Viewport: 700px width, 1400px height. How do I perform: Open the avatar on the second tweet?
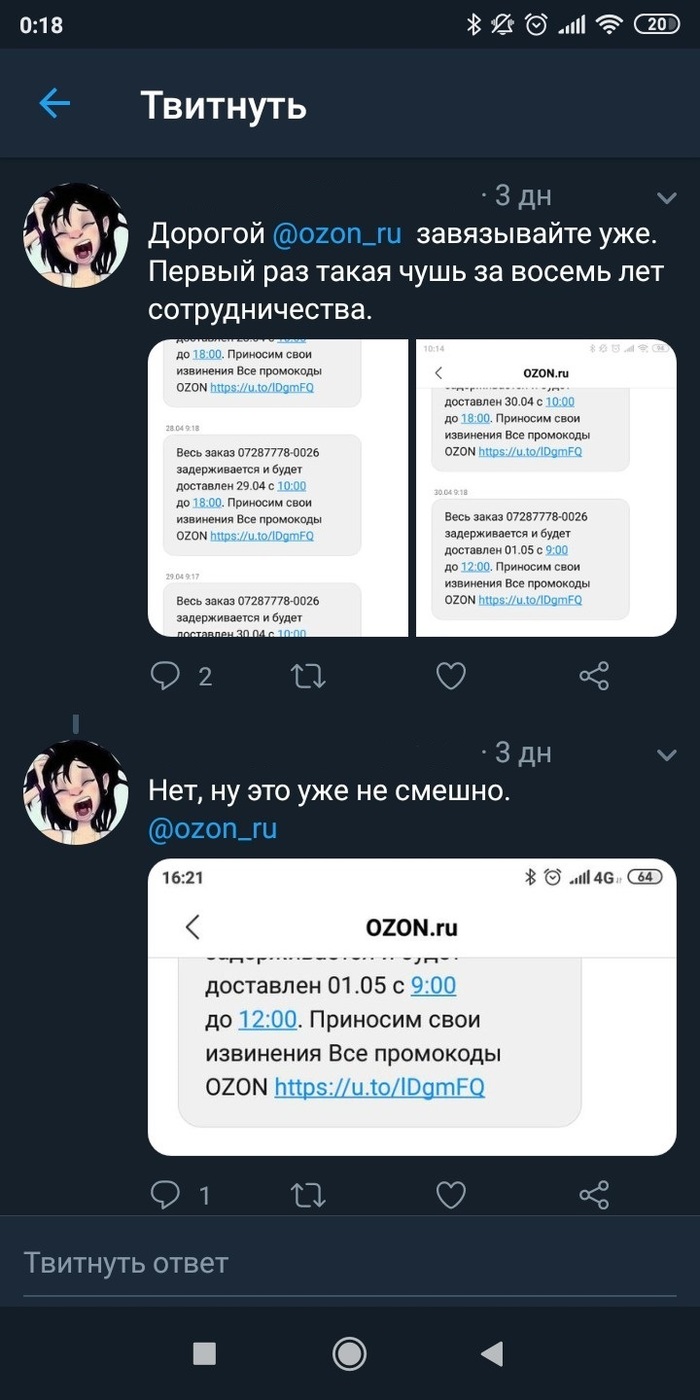76,792
